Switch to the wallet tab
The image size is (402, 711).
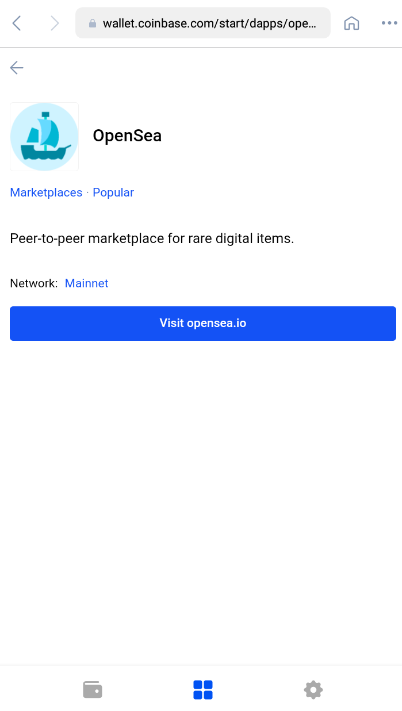click(92, 690)
